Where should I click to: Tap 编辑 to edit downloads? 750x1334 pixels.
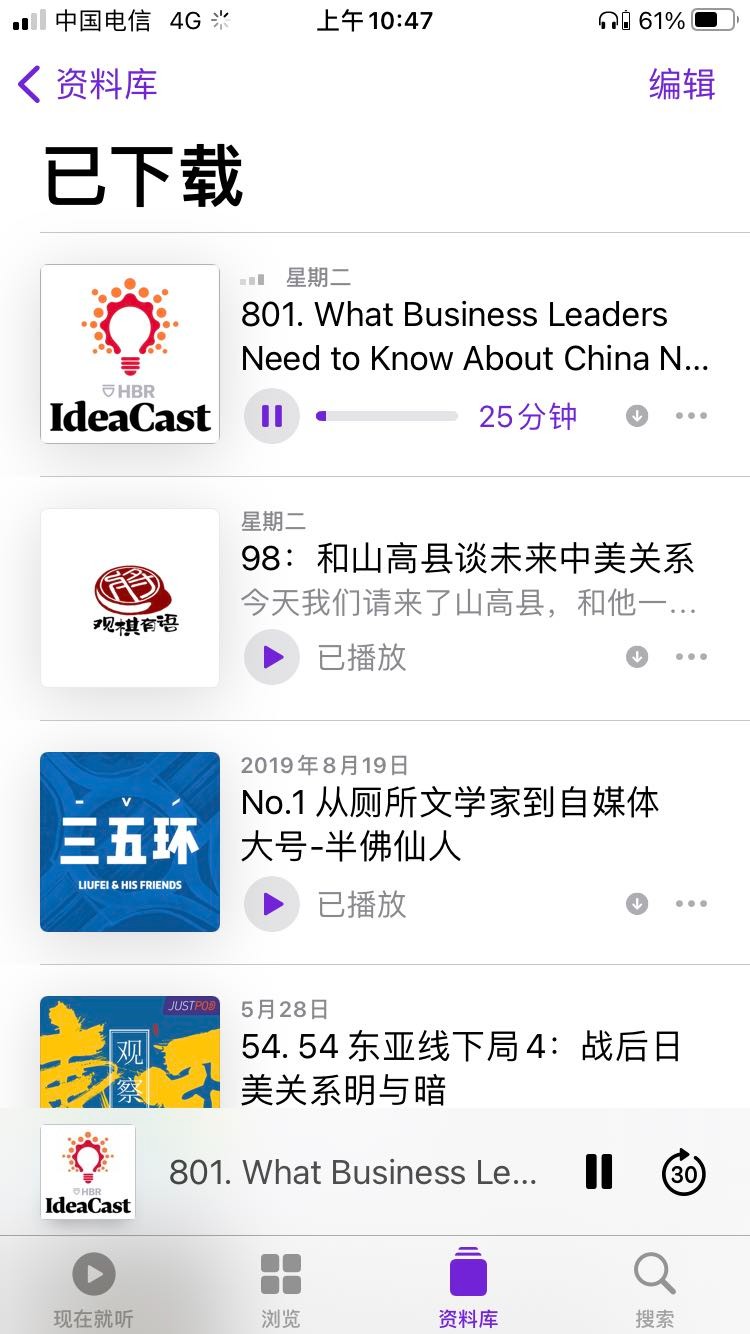coord(682,84)
